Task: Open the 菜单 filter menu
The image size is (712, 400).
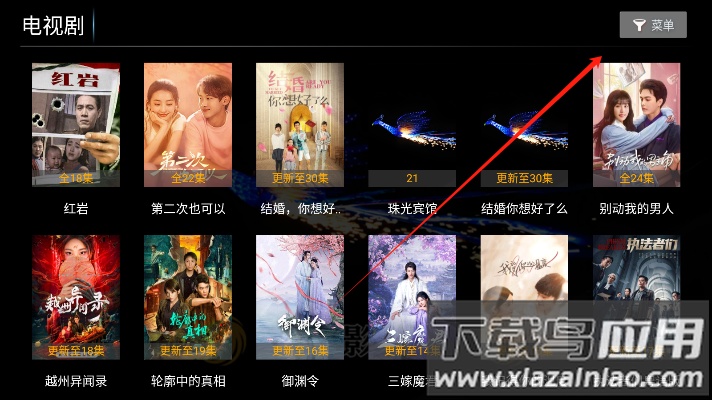Action: [x=653, y=25]
